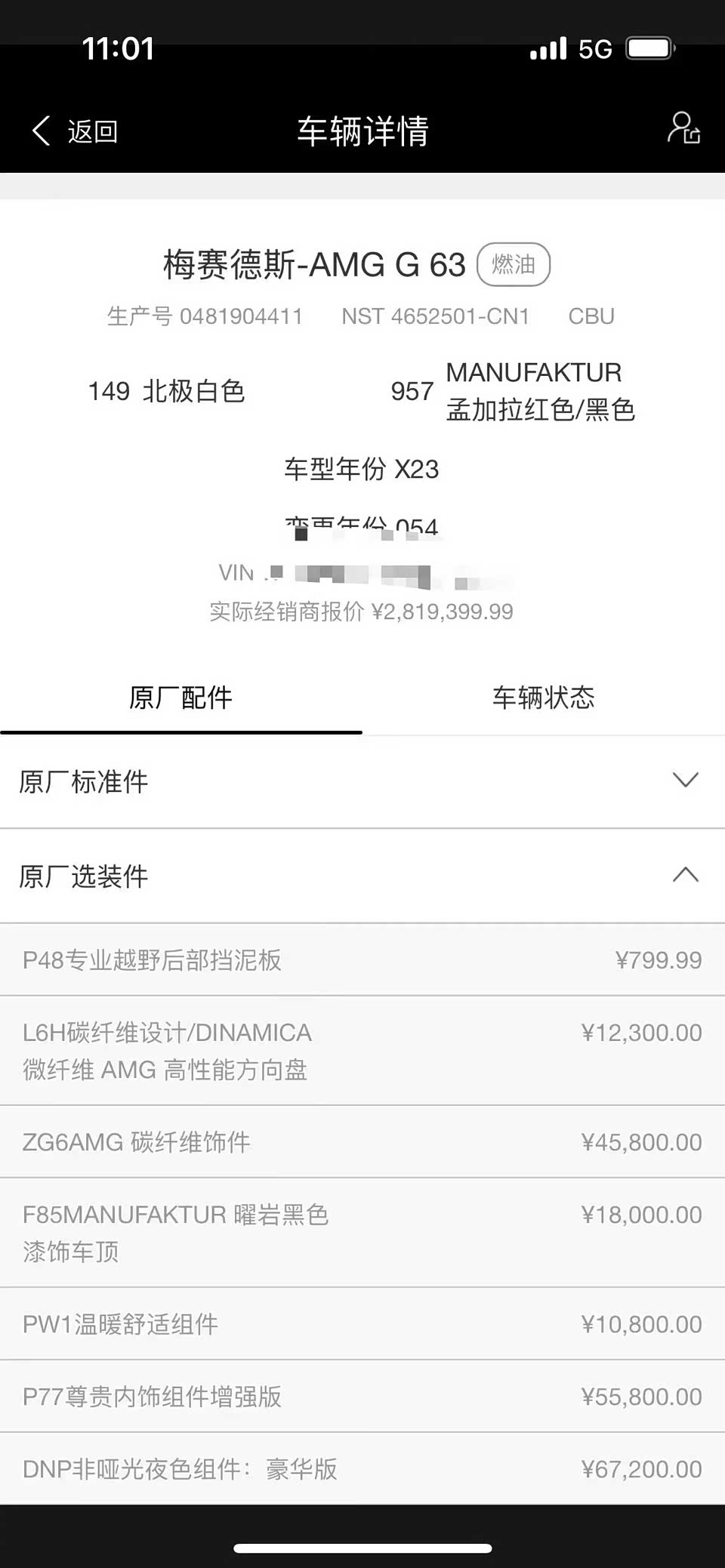Viewport: 725px width, 1568px height.
Task: Open the user share icon
Action: point(683,128)
